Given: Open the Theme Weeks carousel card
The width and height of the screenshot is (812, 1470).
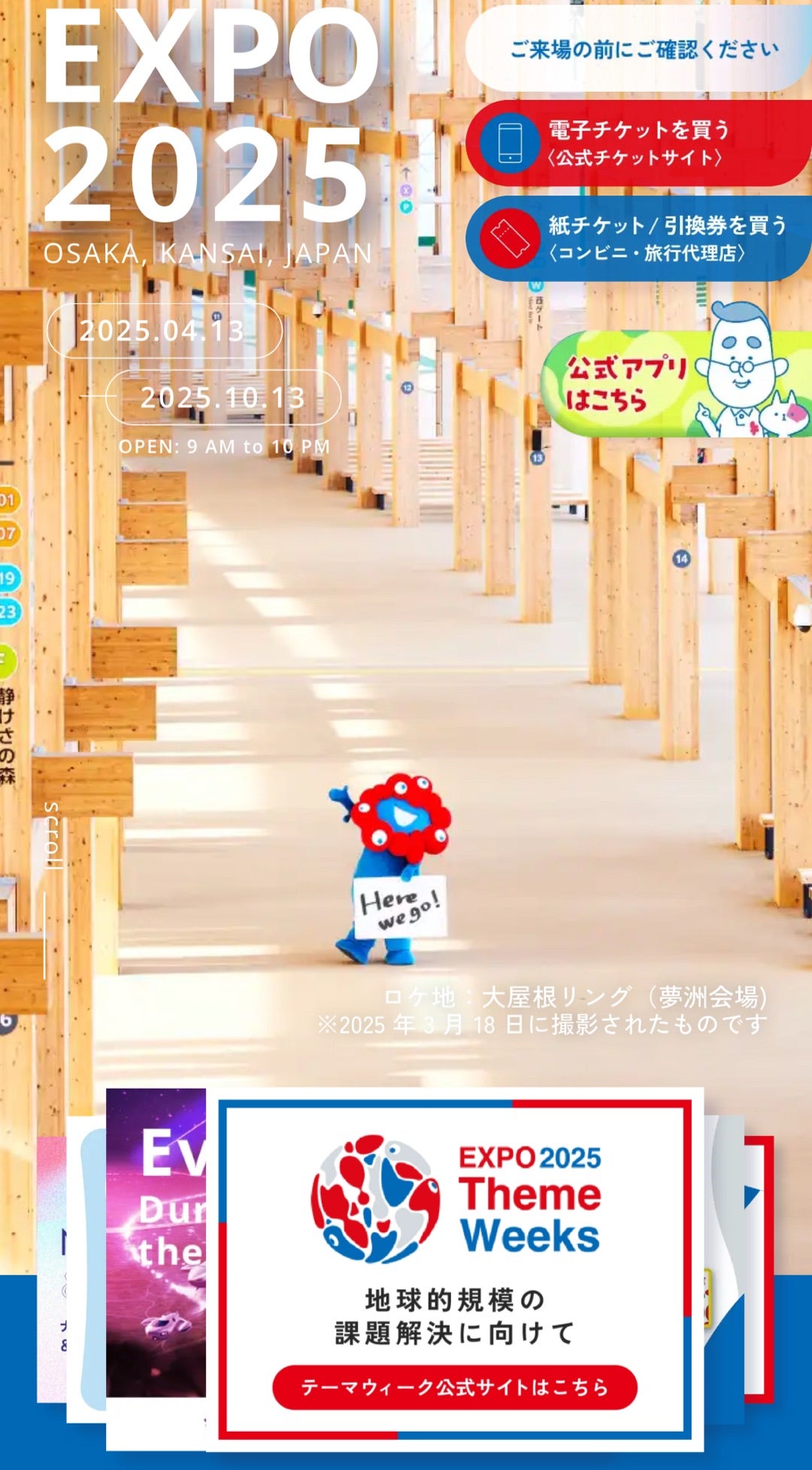Looking at the screenshot, I should point(455,1269).
